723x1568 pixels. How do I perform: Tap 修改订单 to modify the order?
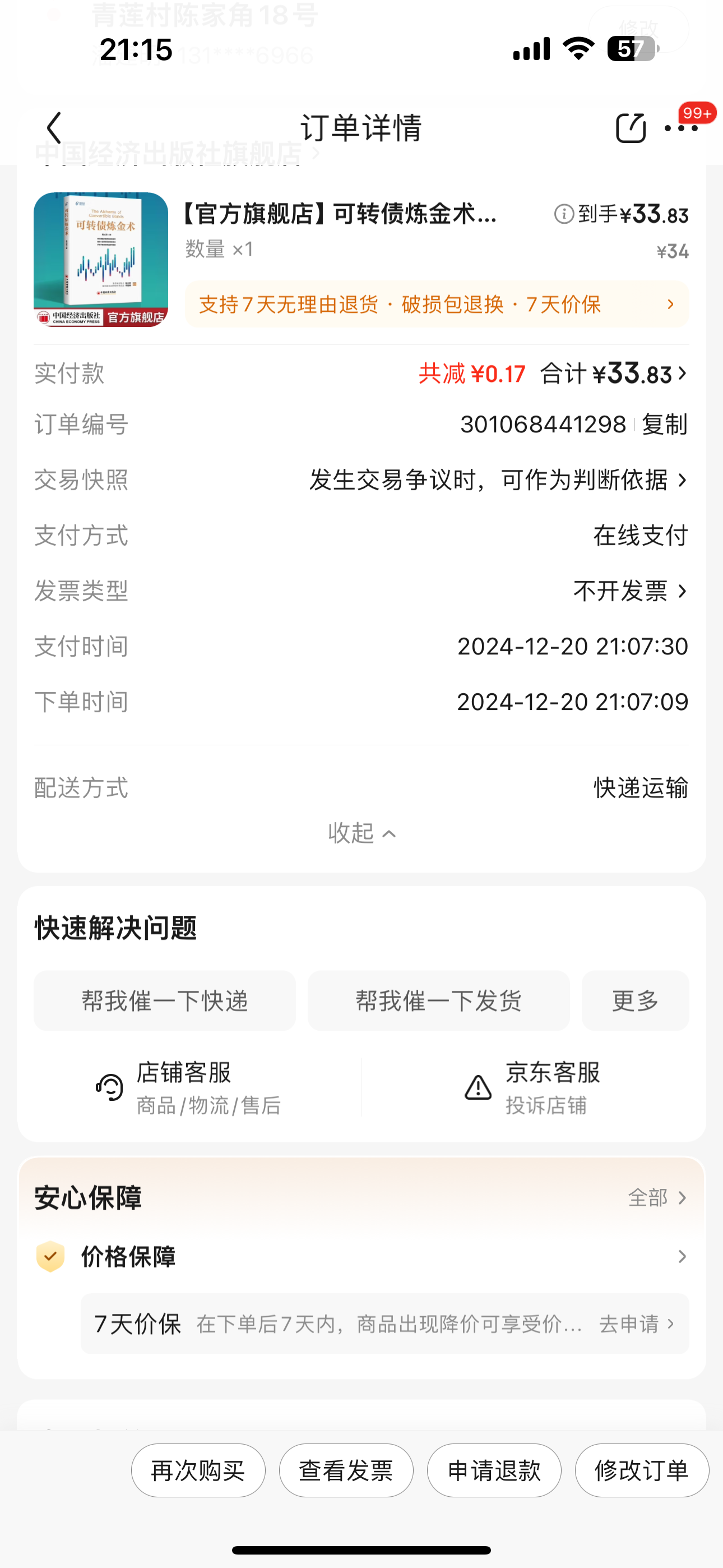[x=641, y=1470]
